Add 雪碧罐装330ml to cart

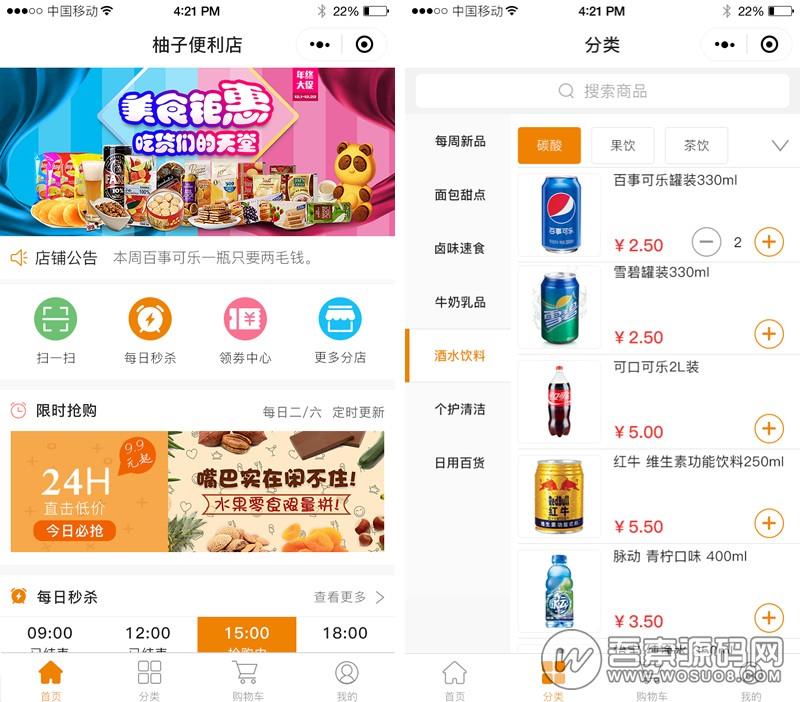tap(768, 334)
